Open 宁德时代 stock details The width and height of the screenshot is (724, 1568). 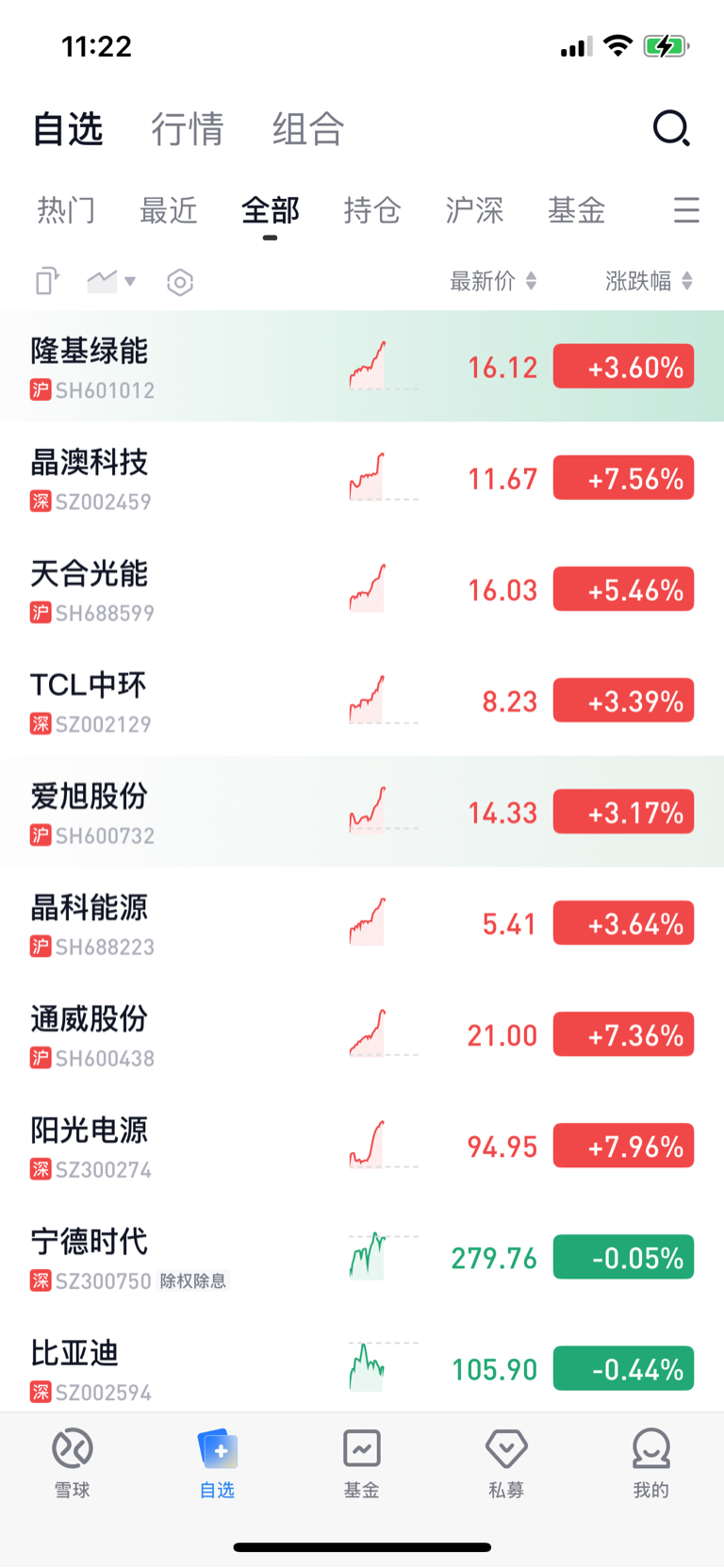coord(362,1257)
